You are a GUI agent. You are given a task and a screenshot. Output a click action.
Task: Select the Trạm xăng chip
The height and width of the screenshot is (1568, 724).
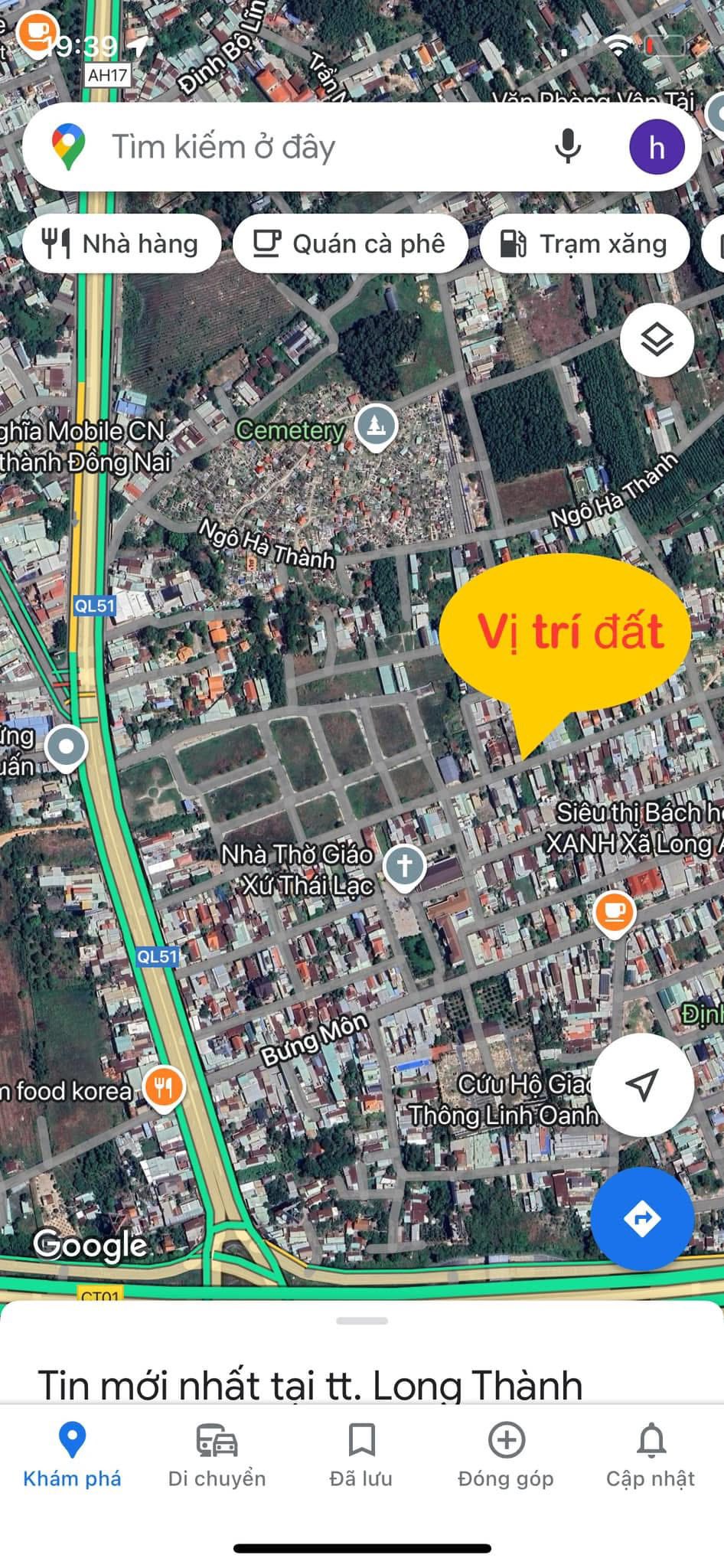[585, 244]
